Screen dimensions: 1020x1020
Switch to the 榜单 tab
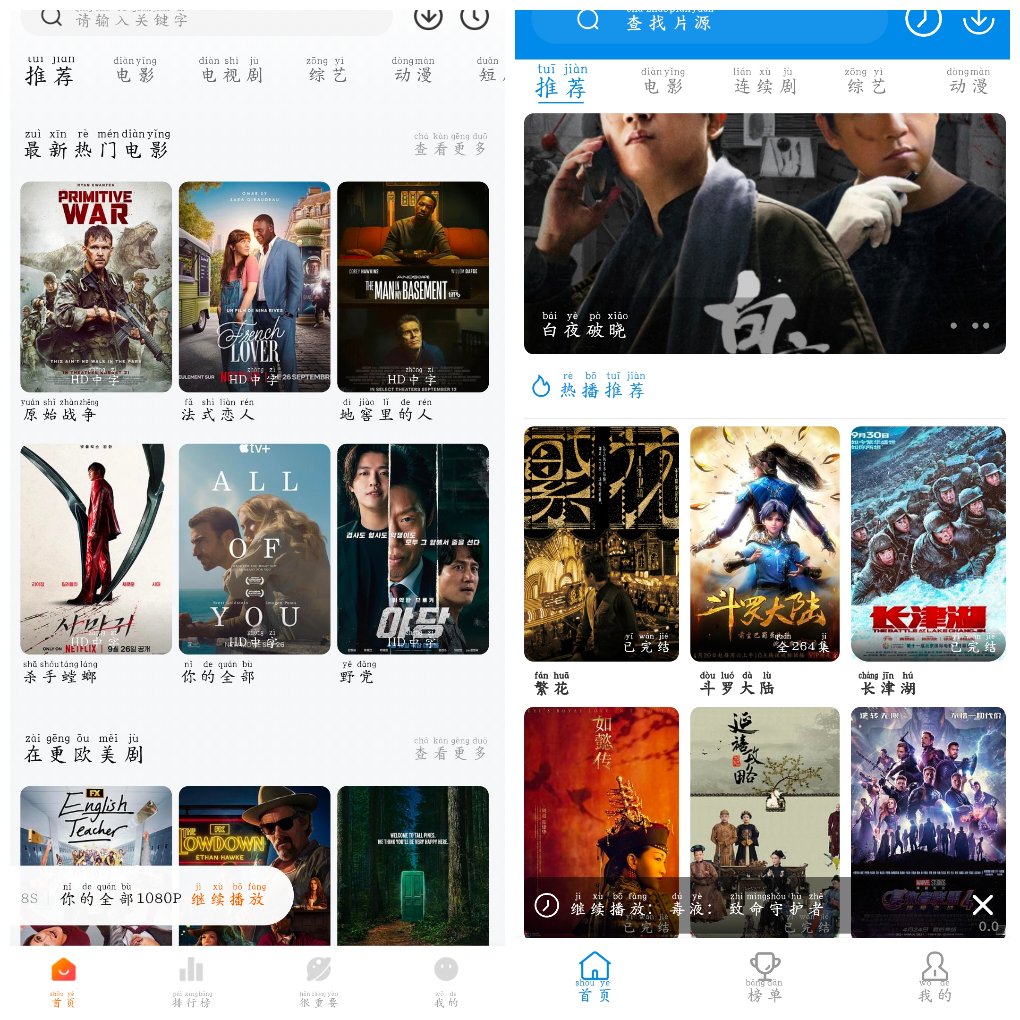pyautogui.click(x=765, y=977)
